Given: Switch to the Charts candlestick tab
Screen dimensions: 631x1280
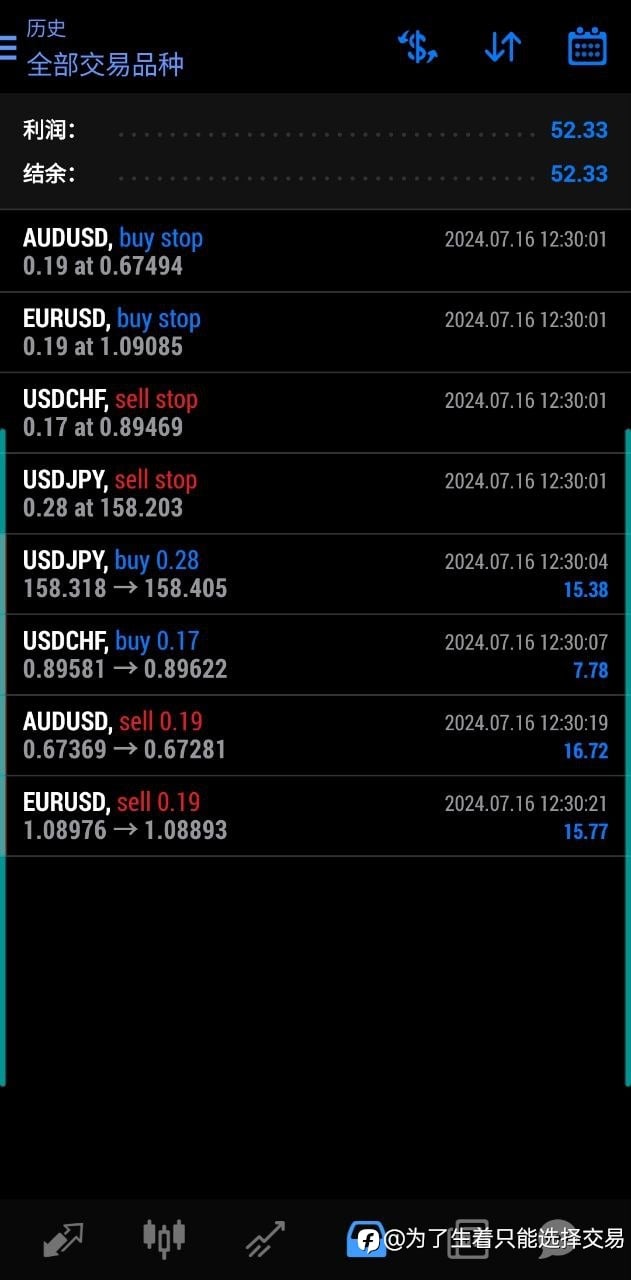Looking at the screenshot, I should tap(164, 1238).
